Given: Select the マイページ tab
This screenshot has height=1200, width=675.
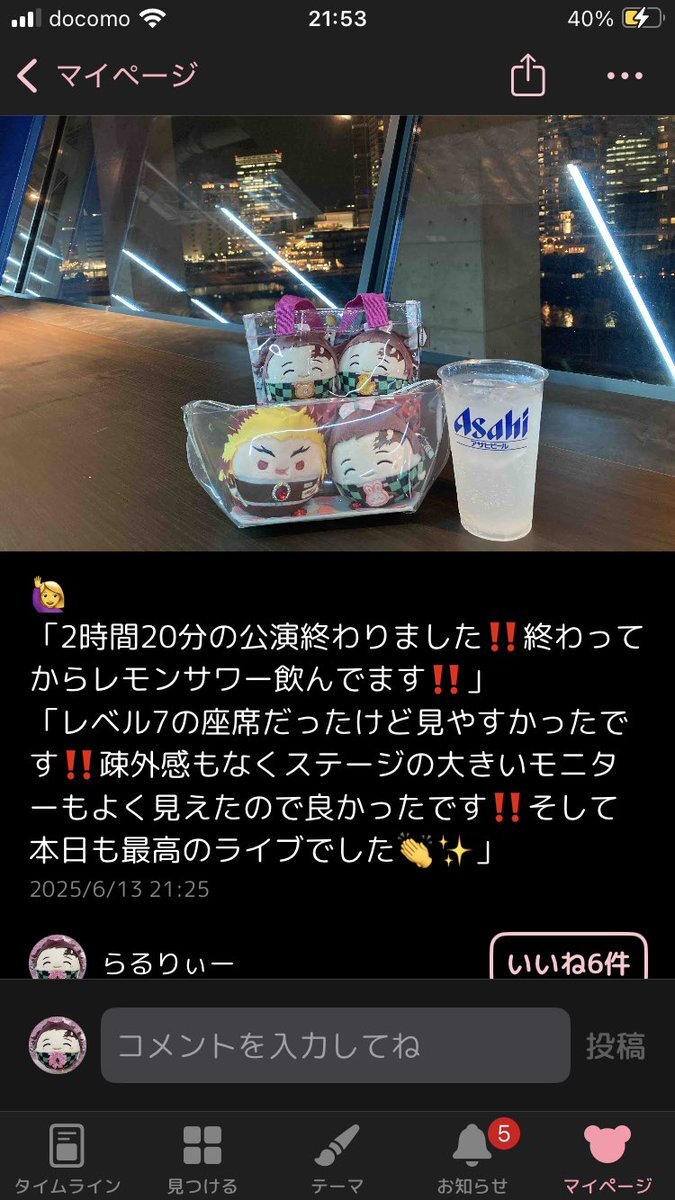Looking at the screenshot, I should pos(607,1158).
